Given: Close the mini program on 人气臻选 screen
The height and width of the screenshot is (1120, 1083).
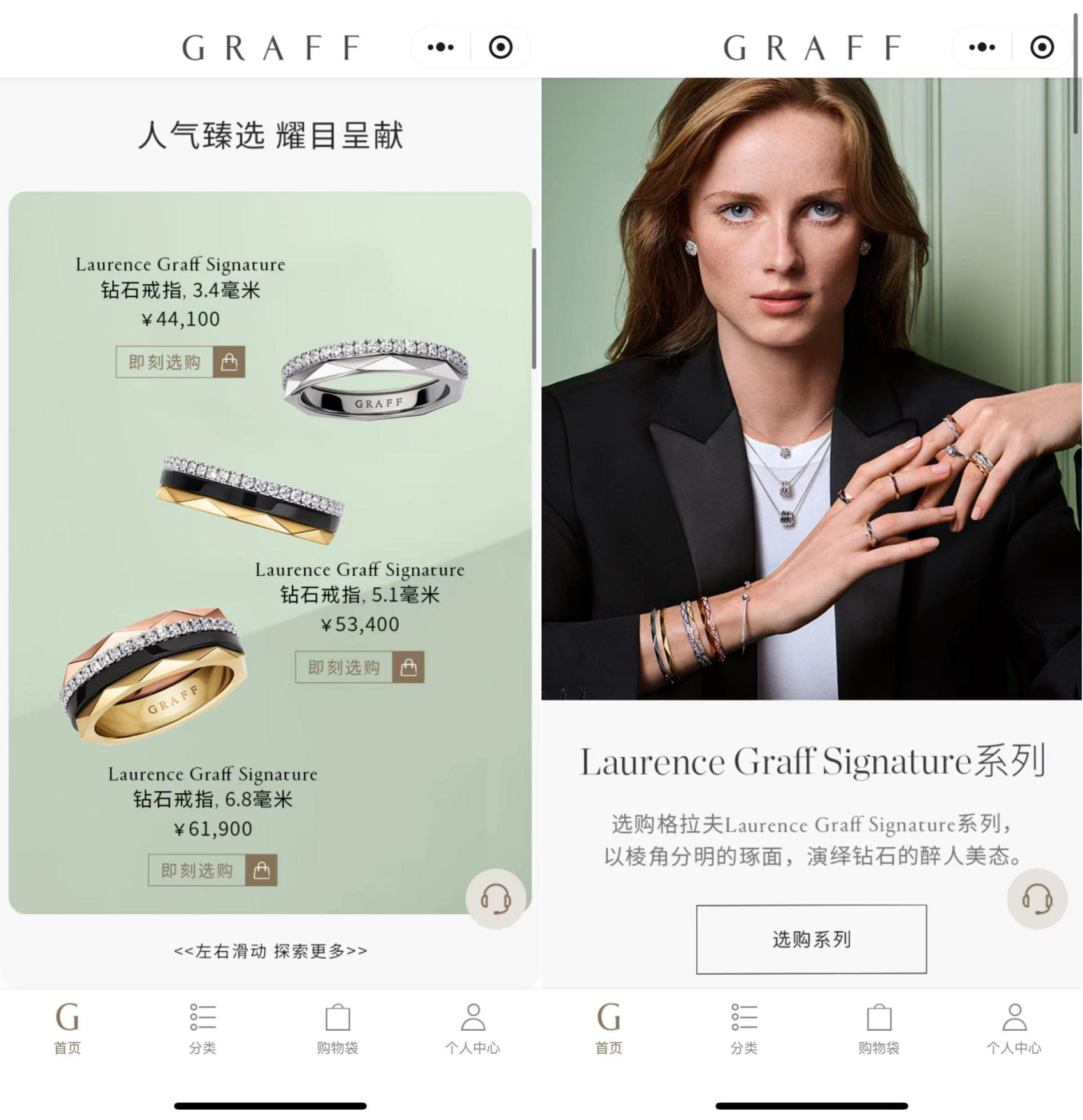Looking at the screenshot, I should [501, 47].
